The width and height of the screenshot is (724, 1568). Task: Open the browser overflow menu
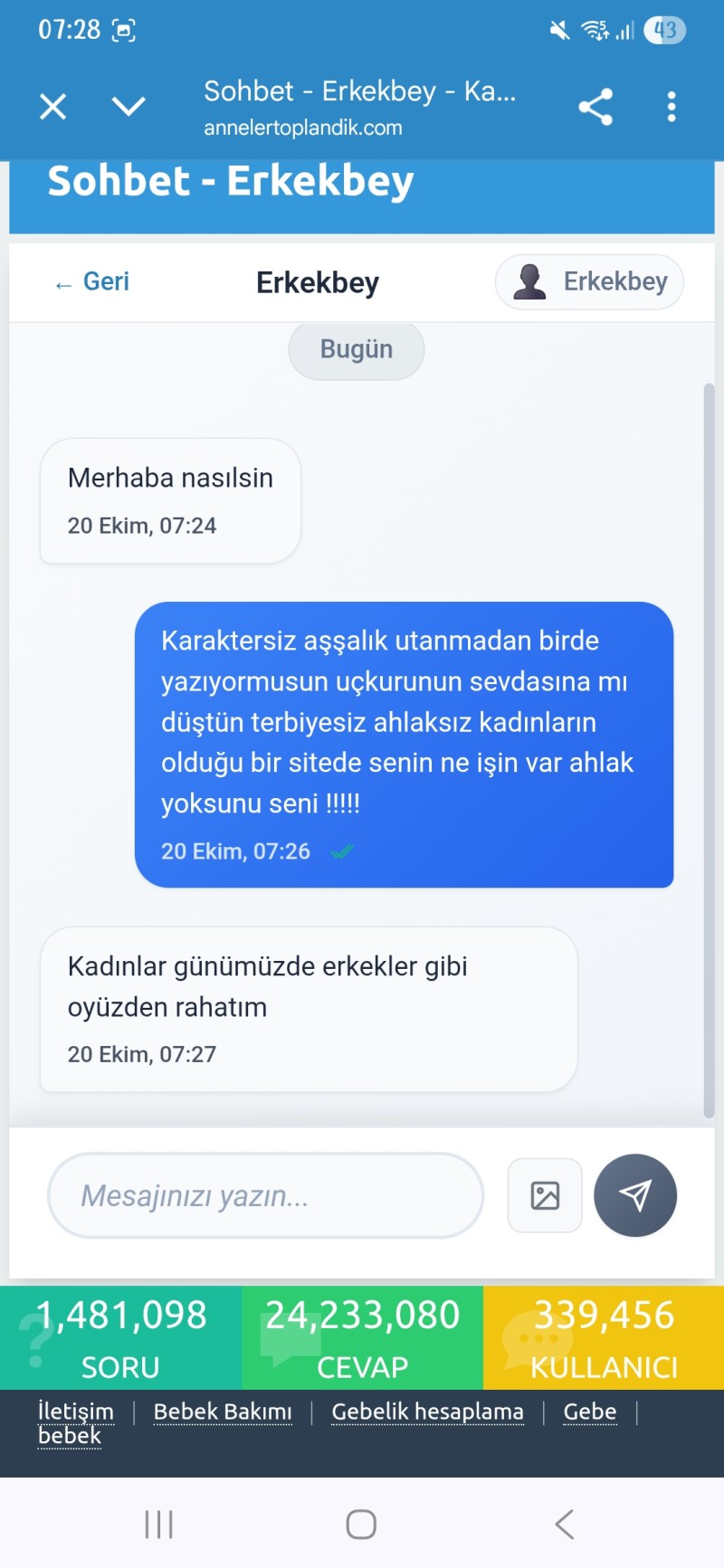pyautogui.click(x=671, y=107)
